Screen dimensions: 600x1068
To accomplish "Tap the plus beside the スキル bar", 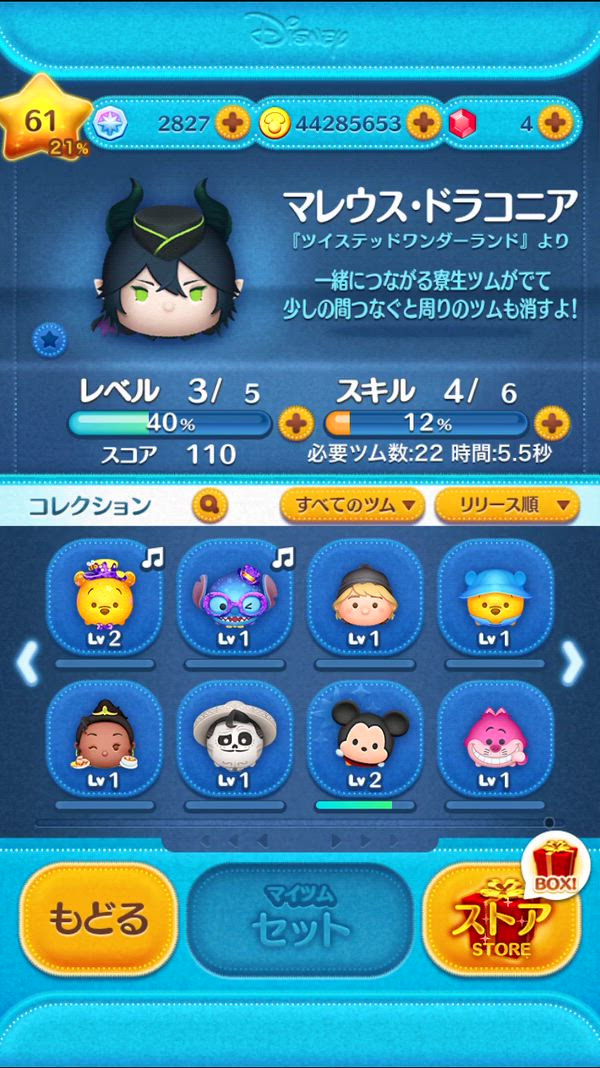I will tap(551, 423).
